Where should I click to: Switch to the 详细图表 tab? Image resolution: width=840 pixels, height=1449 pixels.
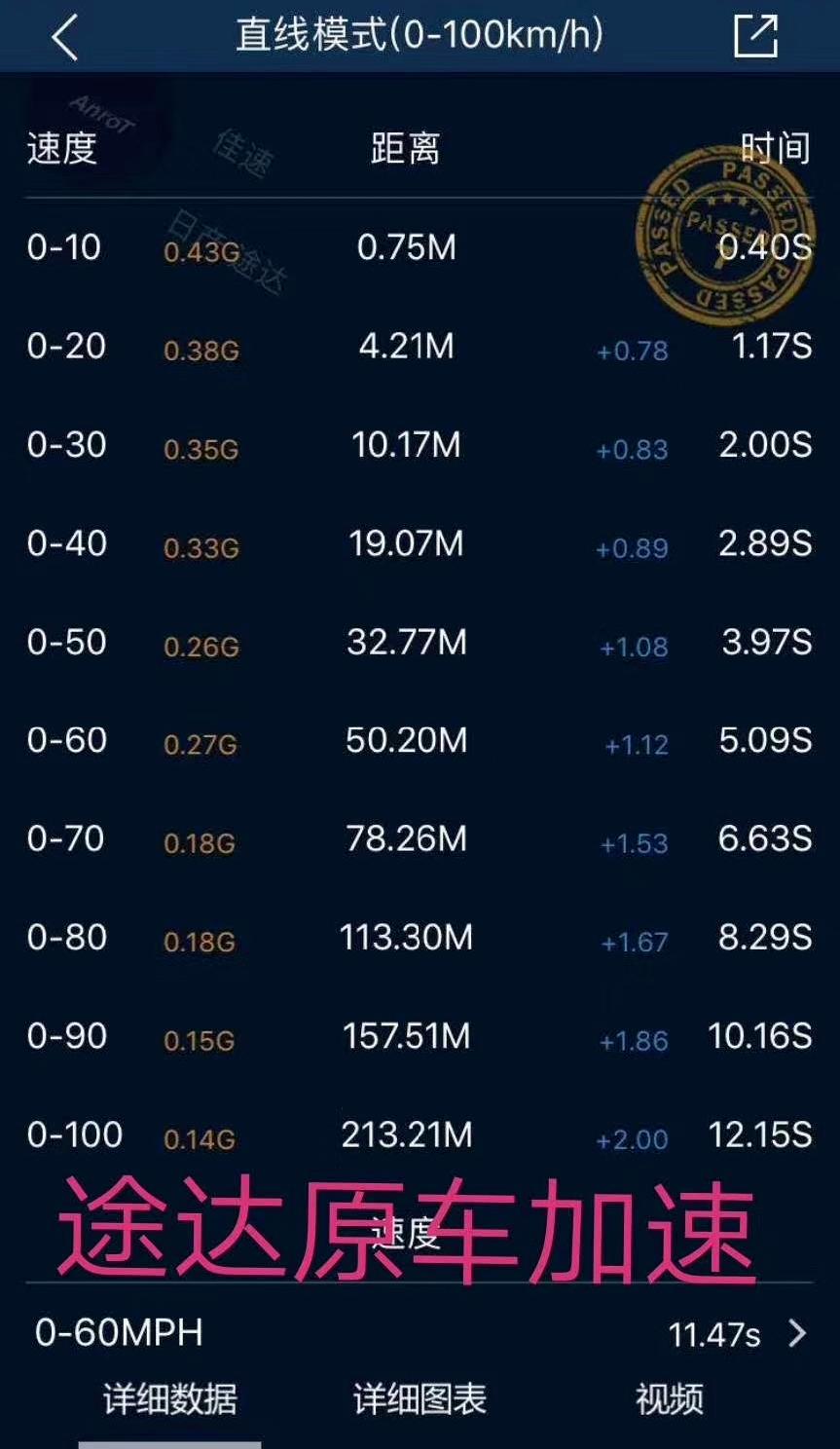(420, 1399)
